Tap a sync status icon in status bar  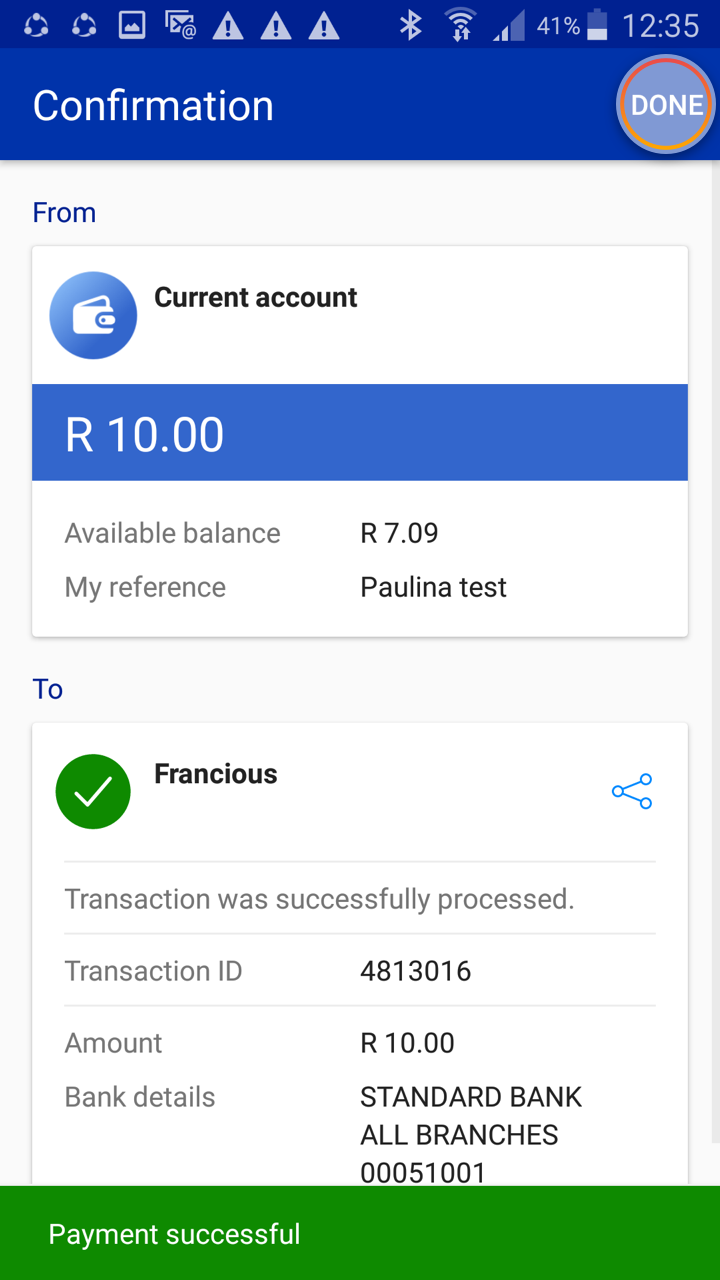(36, 24)
